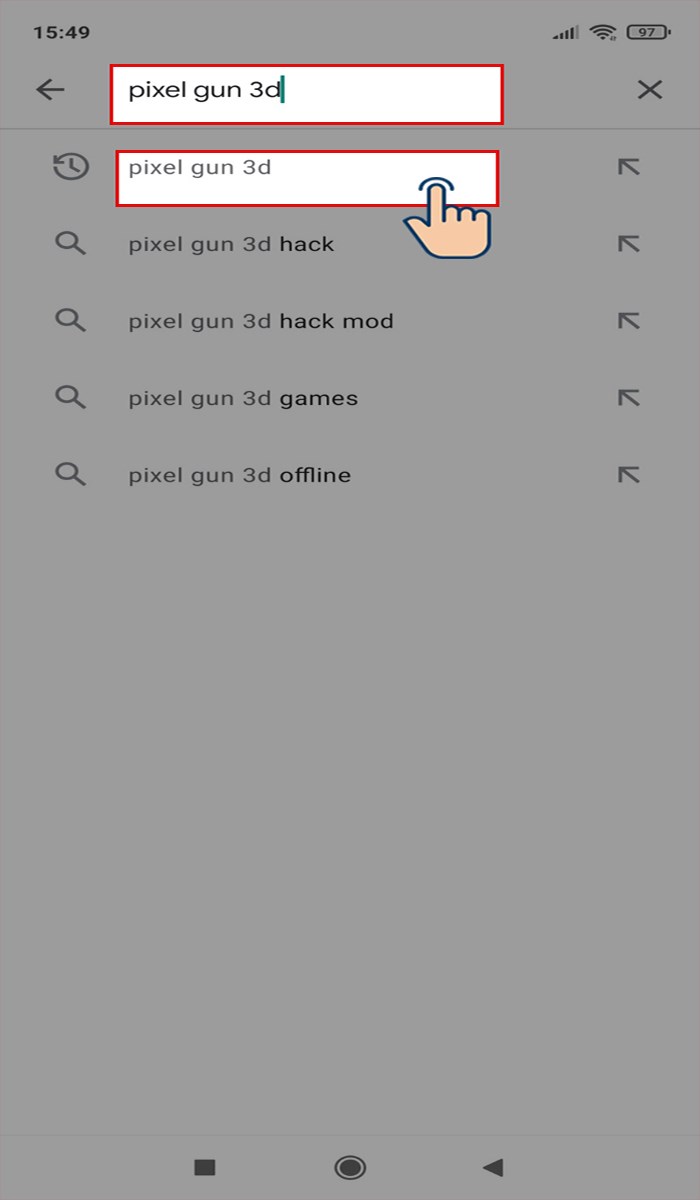Tap the system home button

[x=350, y=1167]
